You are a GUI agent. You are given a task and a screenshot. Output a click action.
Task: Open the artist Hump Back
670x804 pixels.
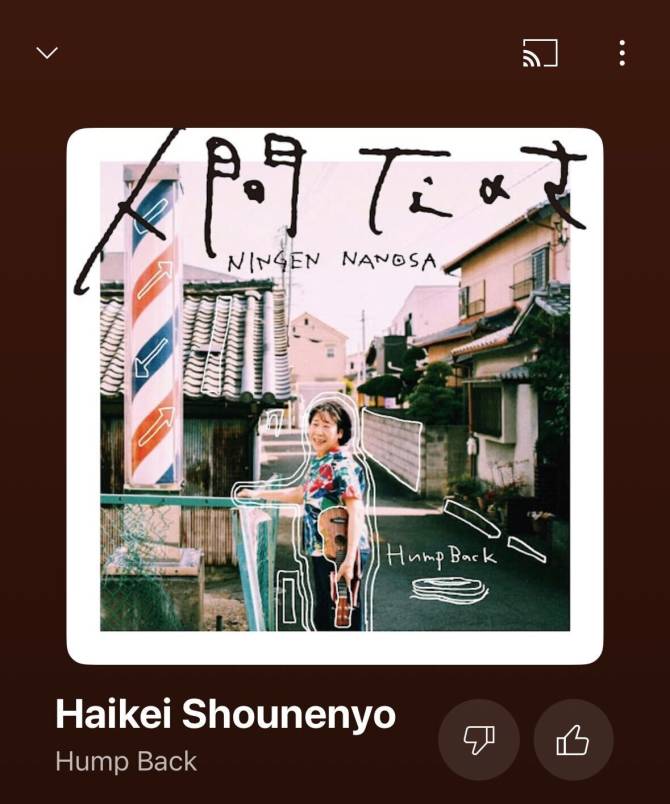[x=126, y=761]
